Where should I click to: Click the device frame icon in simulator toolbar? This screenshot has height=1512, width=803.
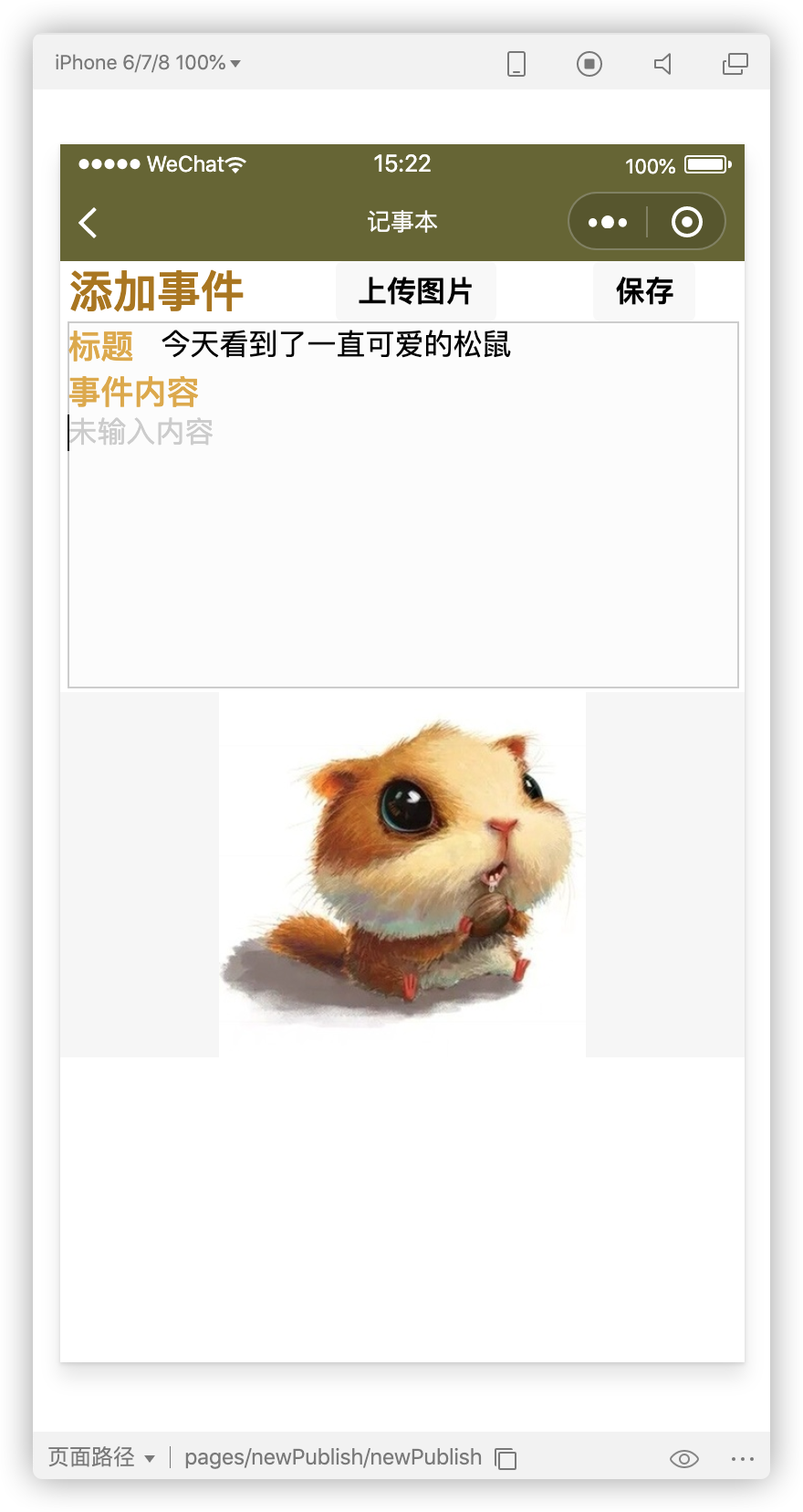coord(516,63)
